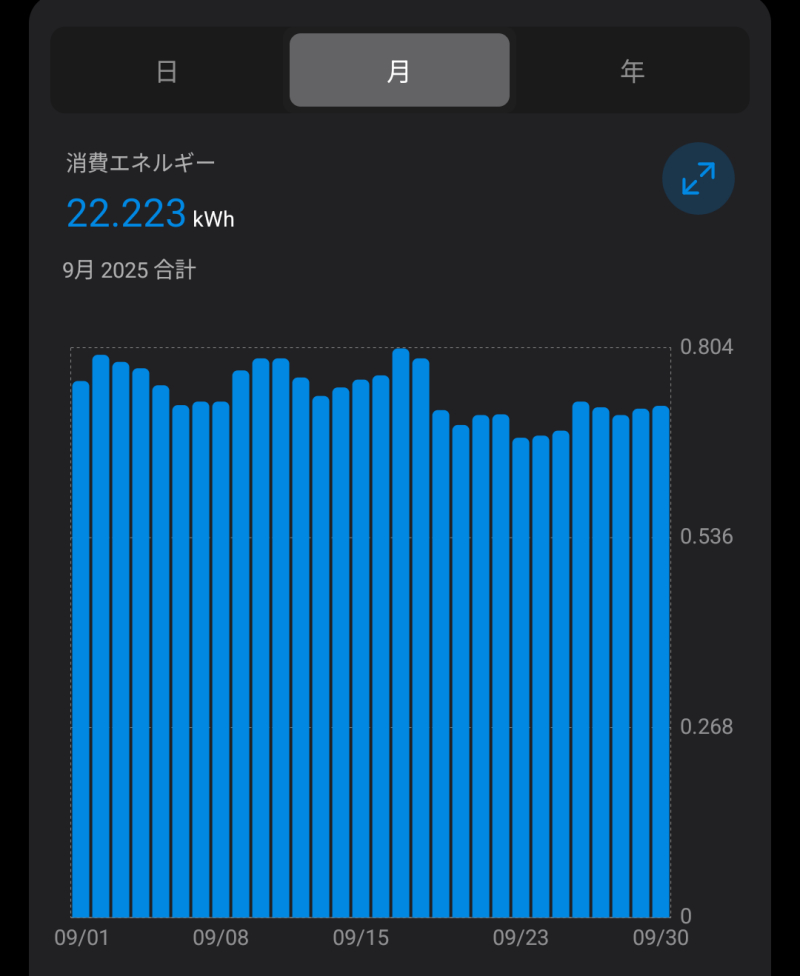Image resolution: width=800 pixels, height=976 pixels.
Task: Select the 月 (month) tab
Action: (399, 71)
